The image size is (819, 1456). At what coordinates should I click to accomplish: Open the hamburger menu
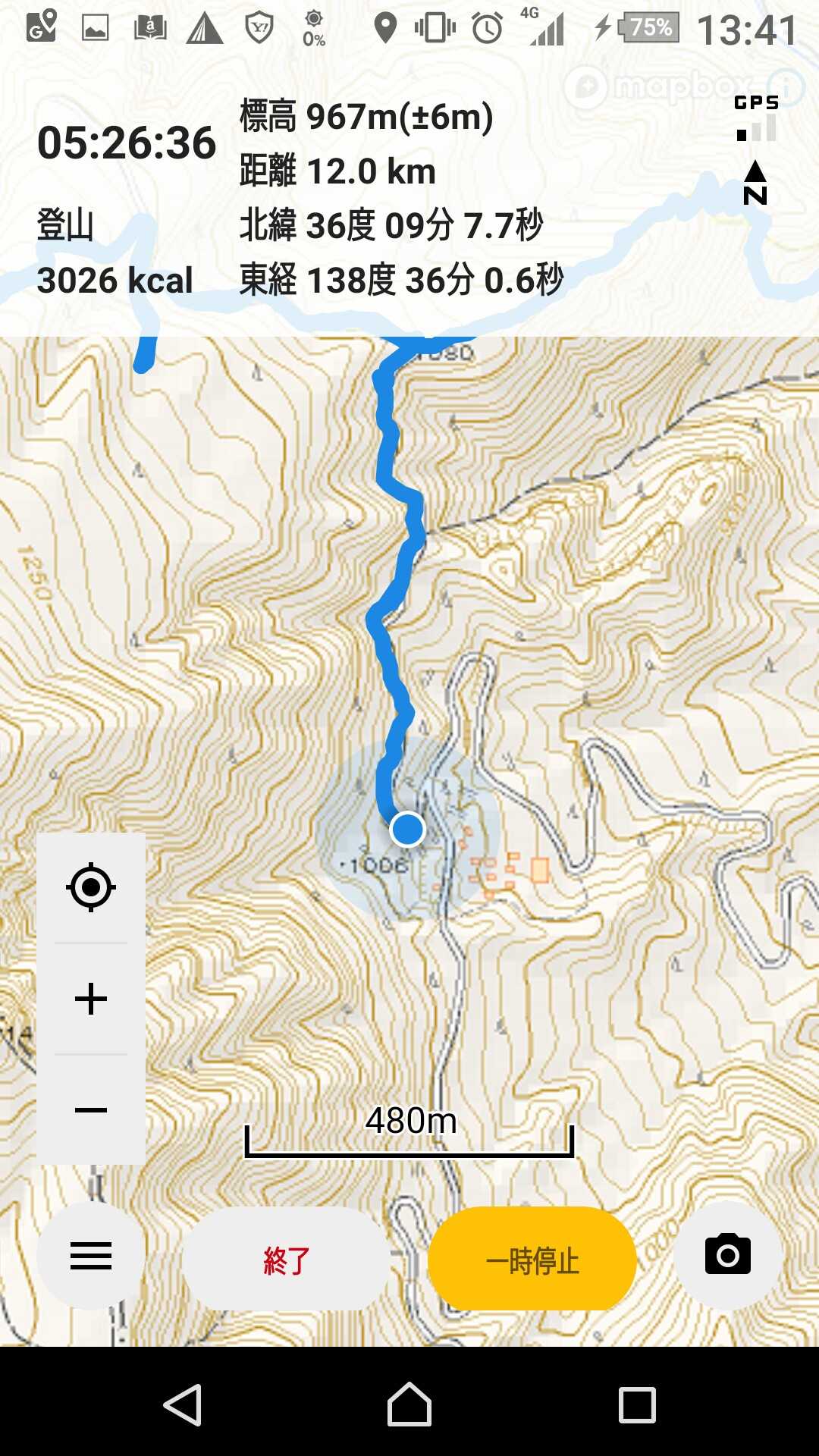point(91,1256)
